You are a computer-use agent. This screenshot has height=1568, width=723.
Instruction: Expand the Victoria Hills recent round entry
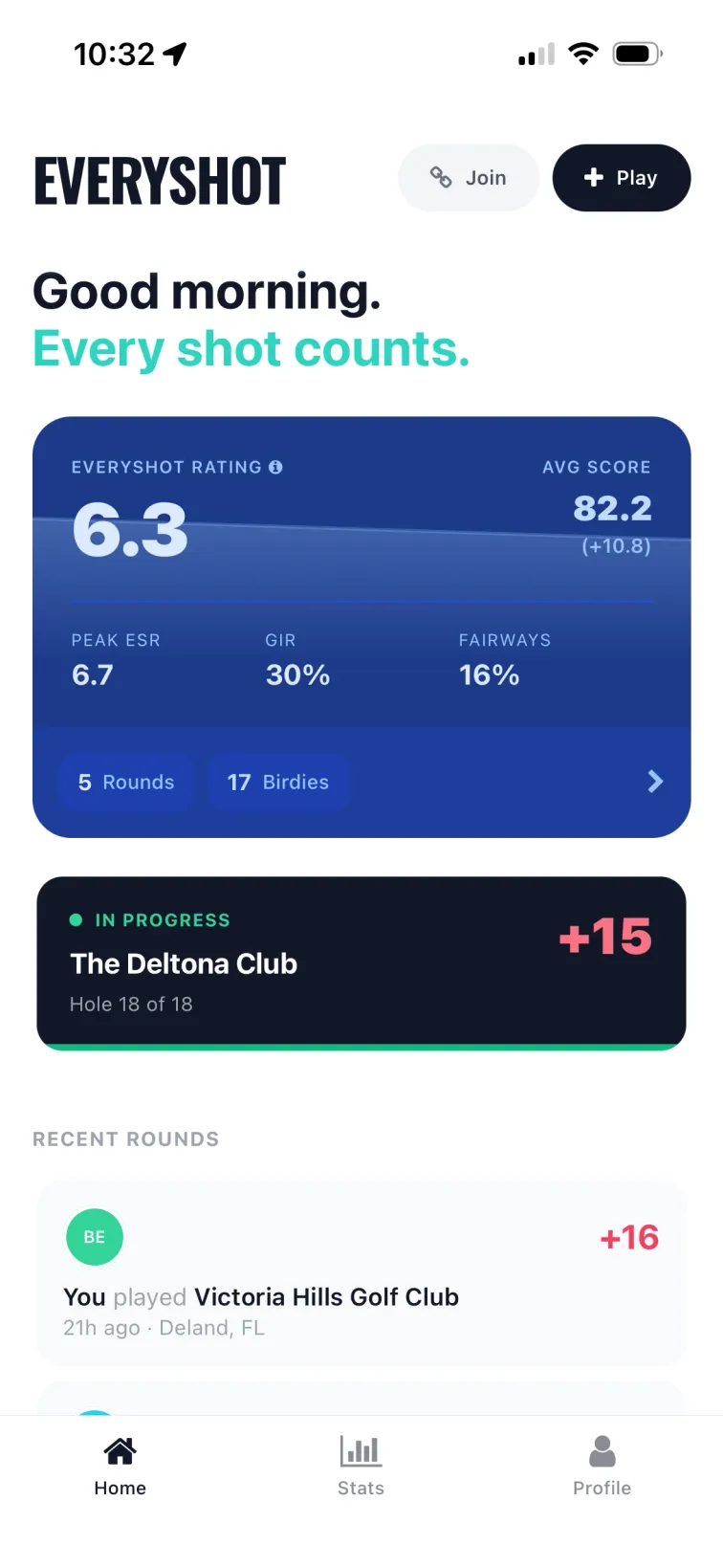click(x=361, y=1272)
